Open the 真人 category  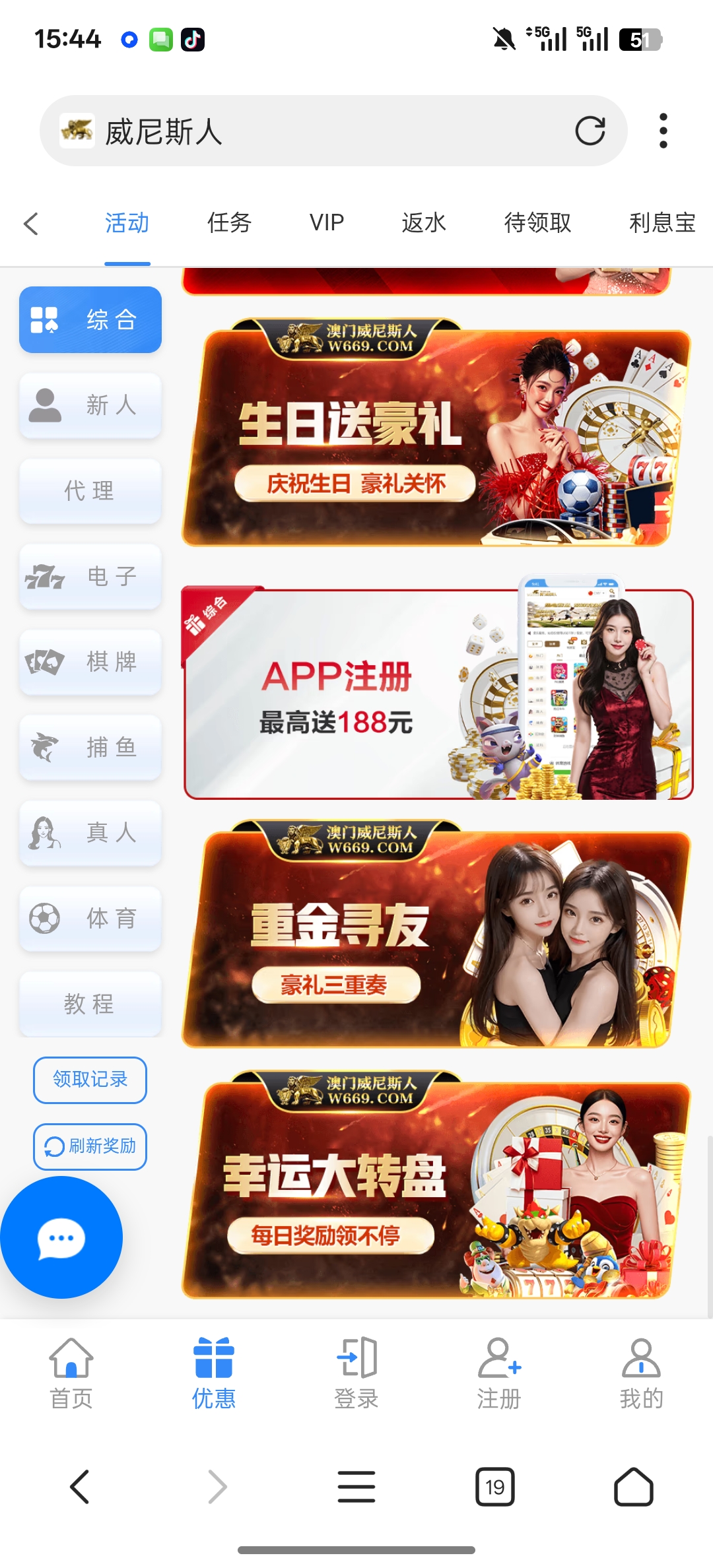[90, 833]
